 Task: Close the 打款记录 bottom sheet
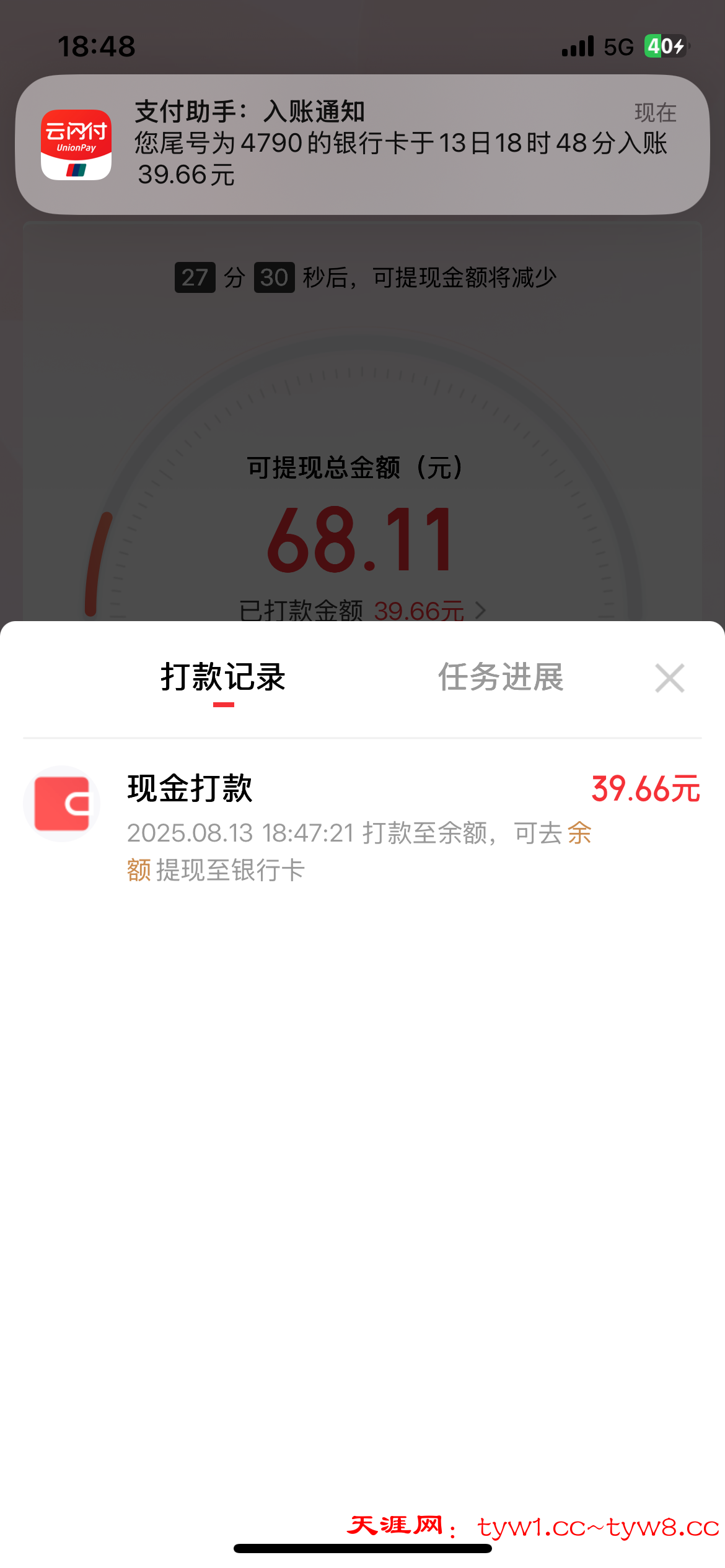(x=669, y=678)
